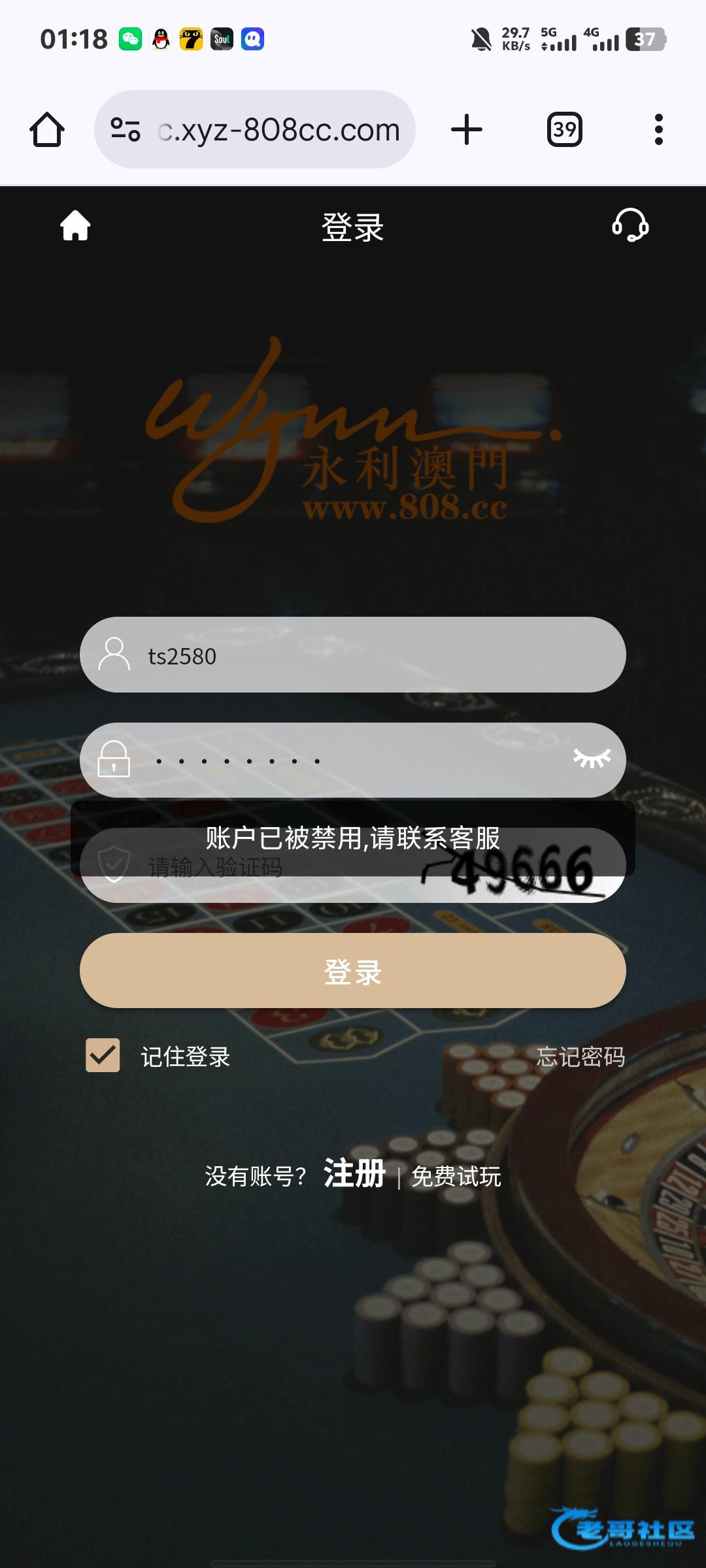Go to the site home page icon
This screenshot has height=1568, width=706.
click(x=75, y=226)
